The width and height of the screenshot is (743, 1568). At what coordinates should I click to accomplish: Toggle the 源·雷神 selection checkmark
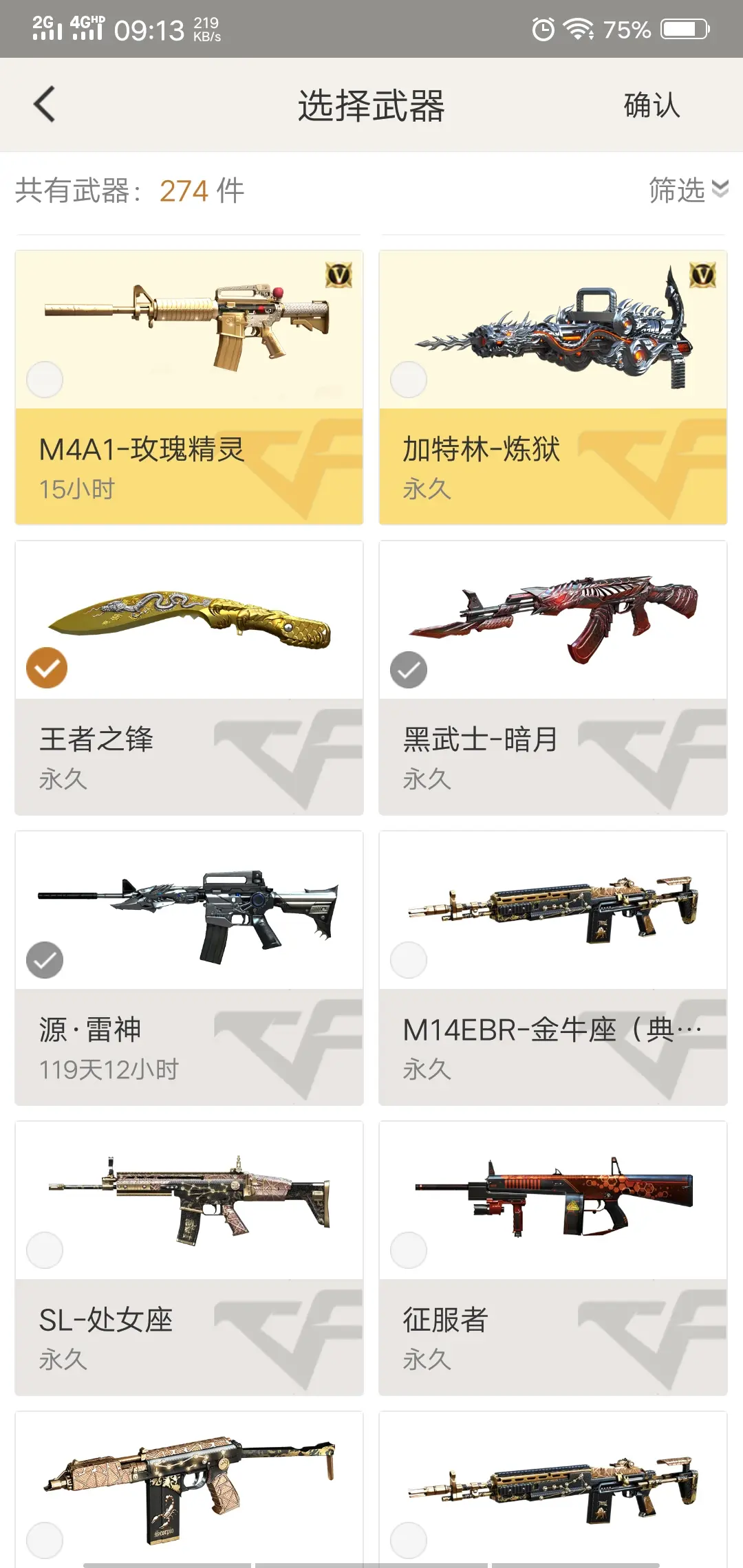(45, 960)
